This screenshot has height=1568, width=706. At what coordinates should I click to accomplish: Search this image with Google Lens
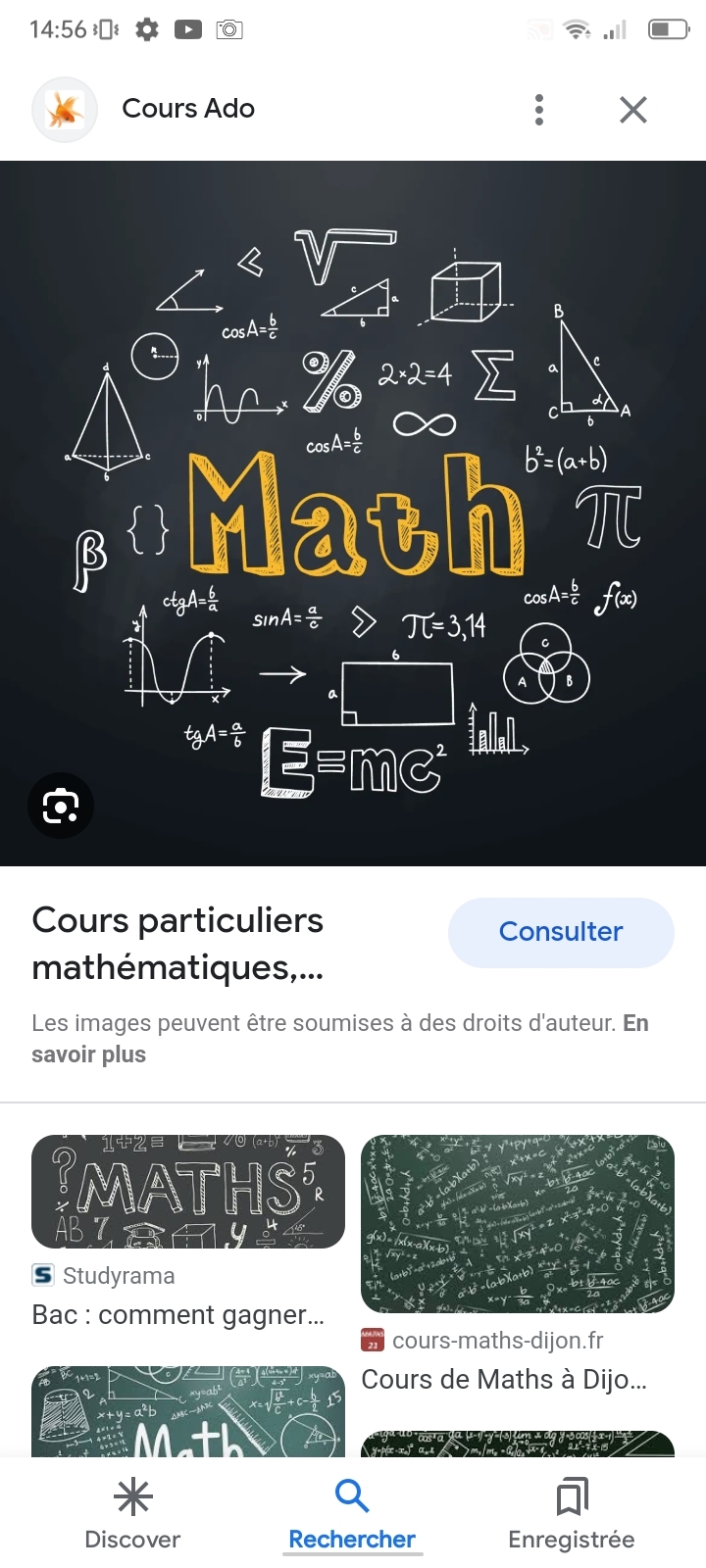coord(61,806)
